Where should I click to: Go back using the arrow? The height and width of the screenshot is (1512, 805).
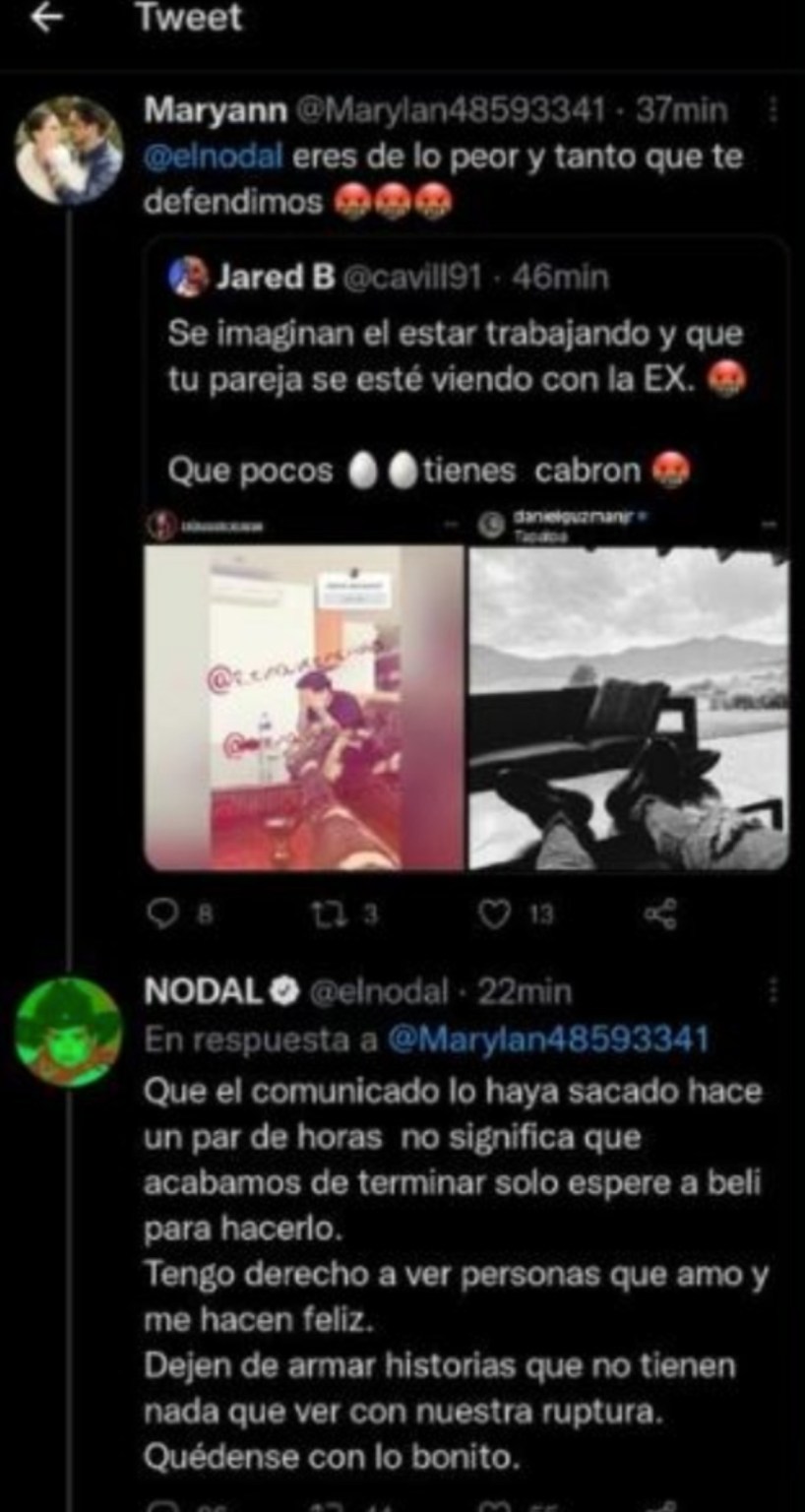pyautogui.click(x=47, y=19)
